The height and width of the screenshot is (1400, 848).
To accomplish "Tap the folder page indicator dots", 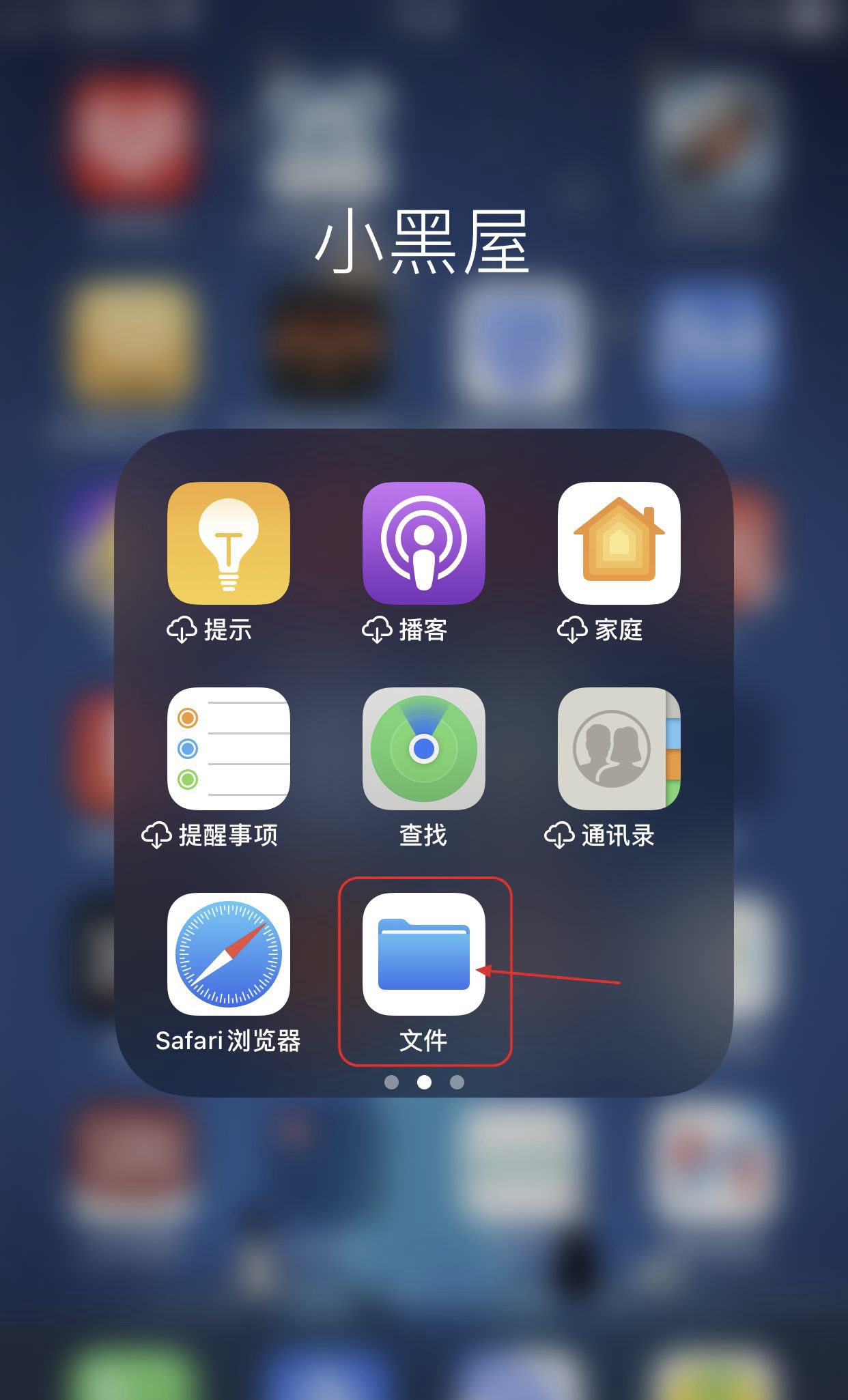I will [424, 1082].
